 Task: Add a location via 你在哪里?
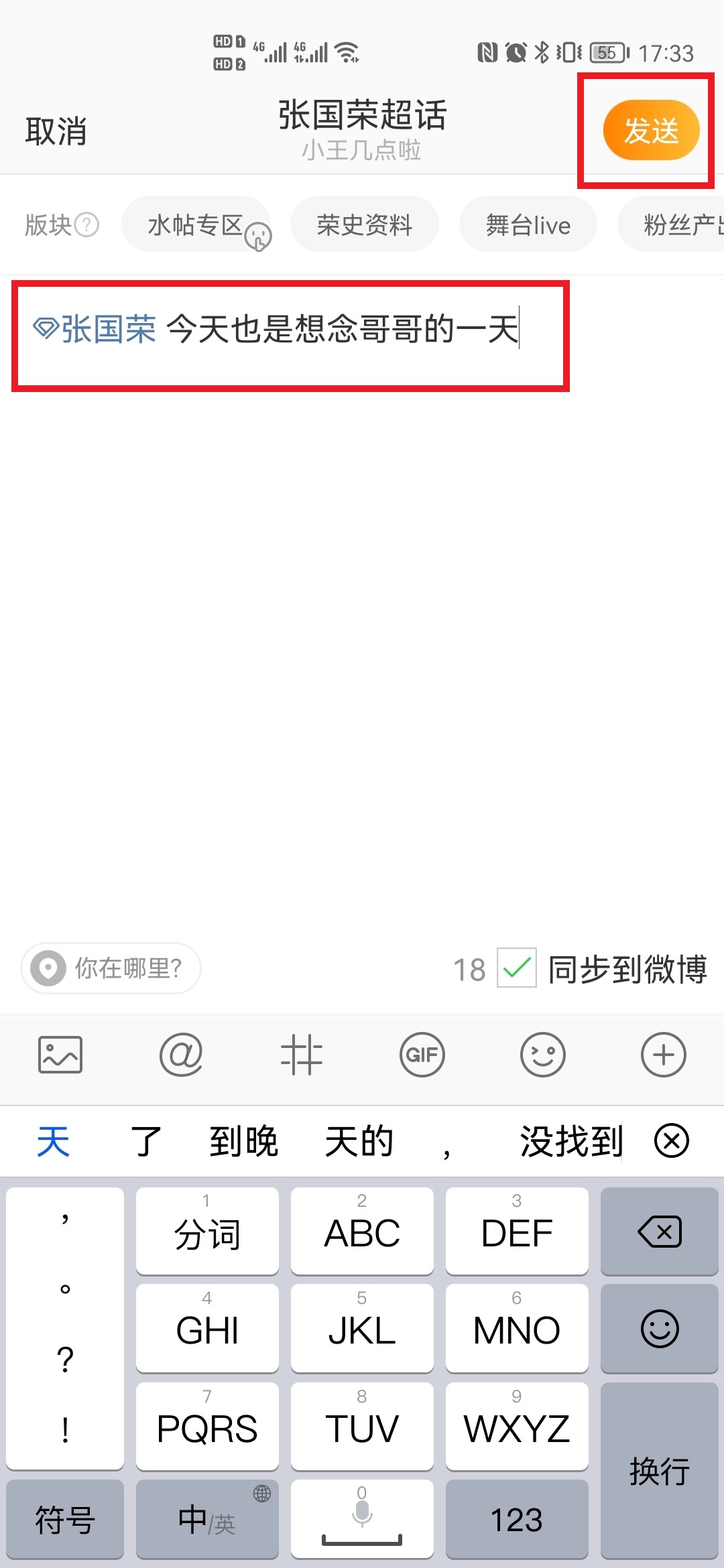pyautogui.click(x=111, y=968)
